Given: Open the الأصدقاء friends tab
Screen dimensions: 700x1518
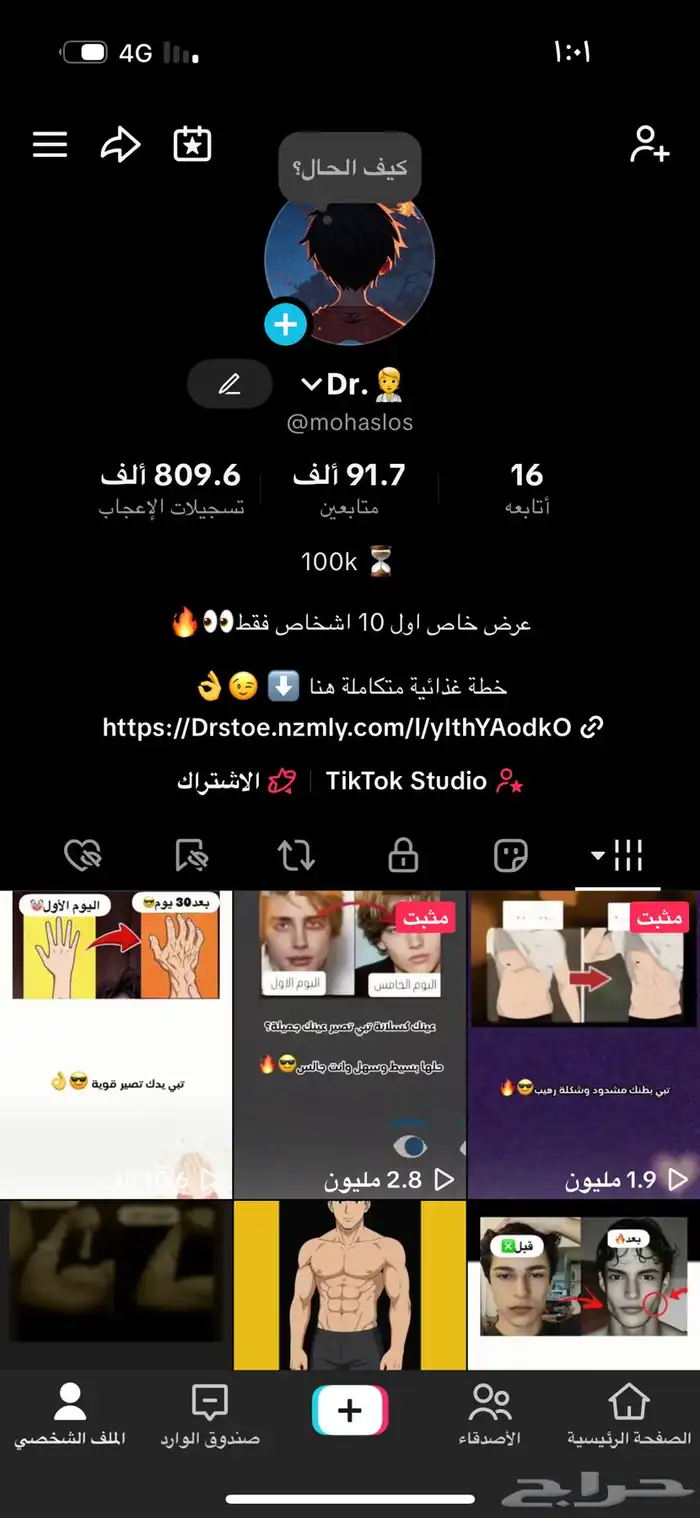Looking at the screenshot, I should 489,1415.
